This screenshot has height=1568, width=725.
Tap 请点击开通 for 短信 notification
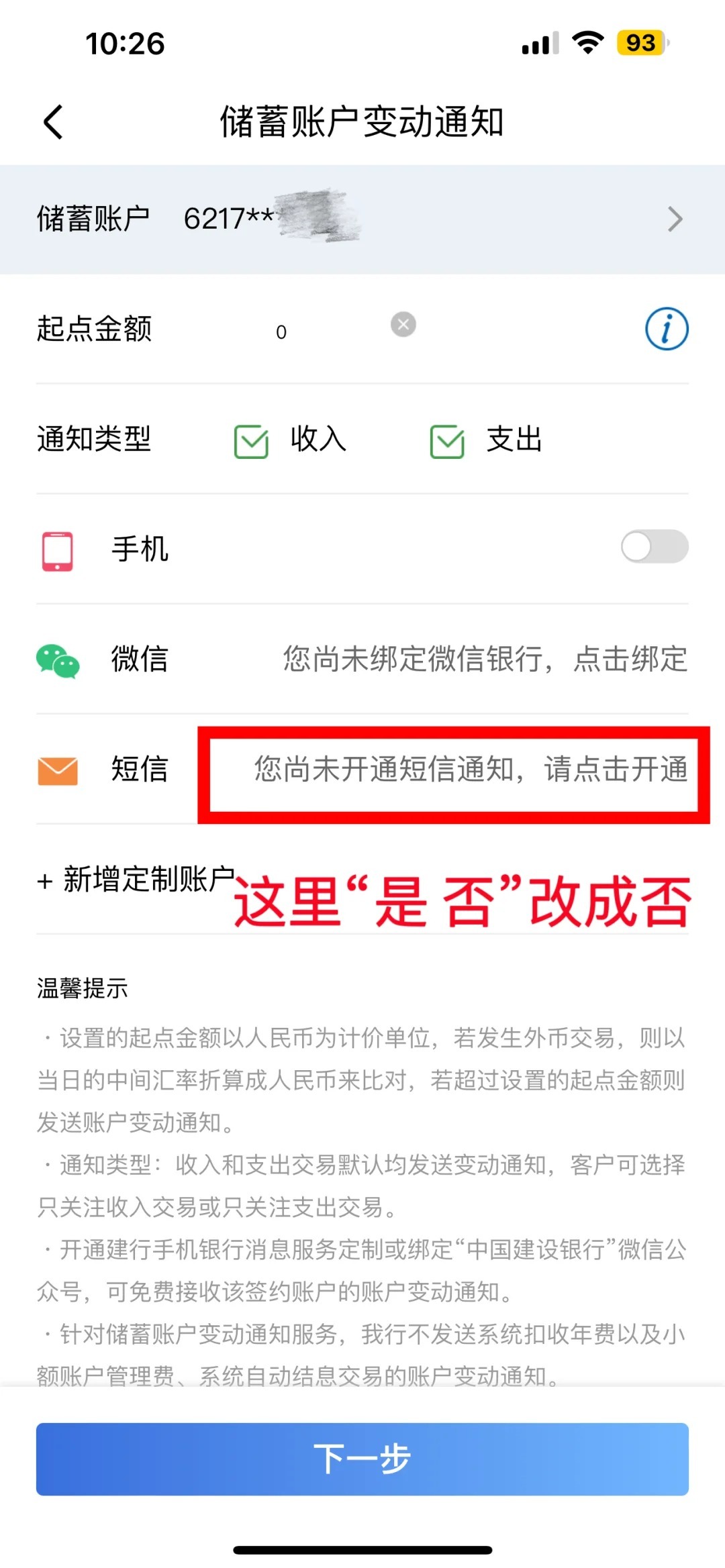tap(614, 769)
